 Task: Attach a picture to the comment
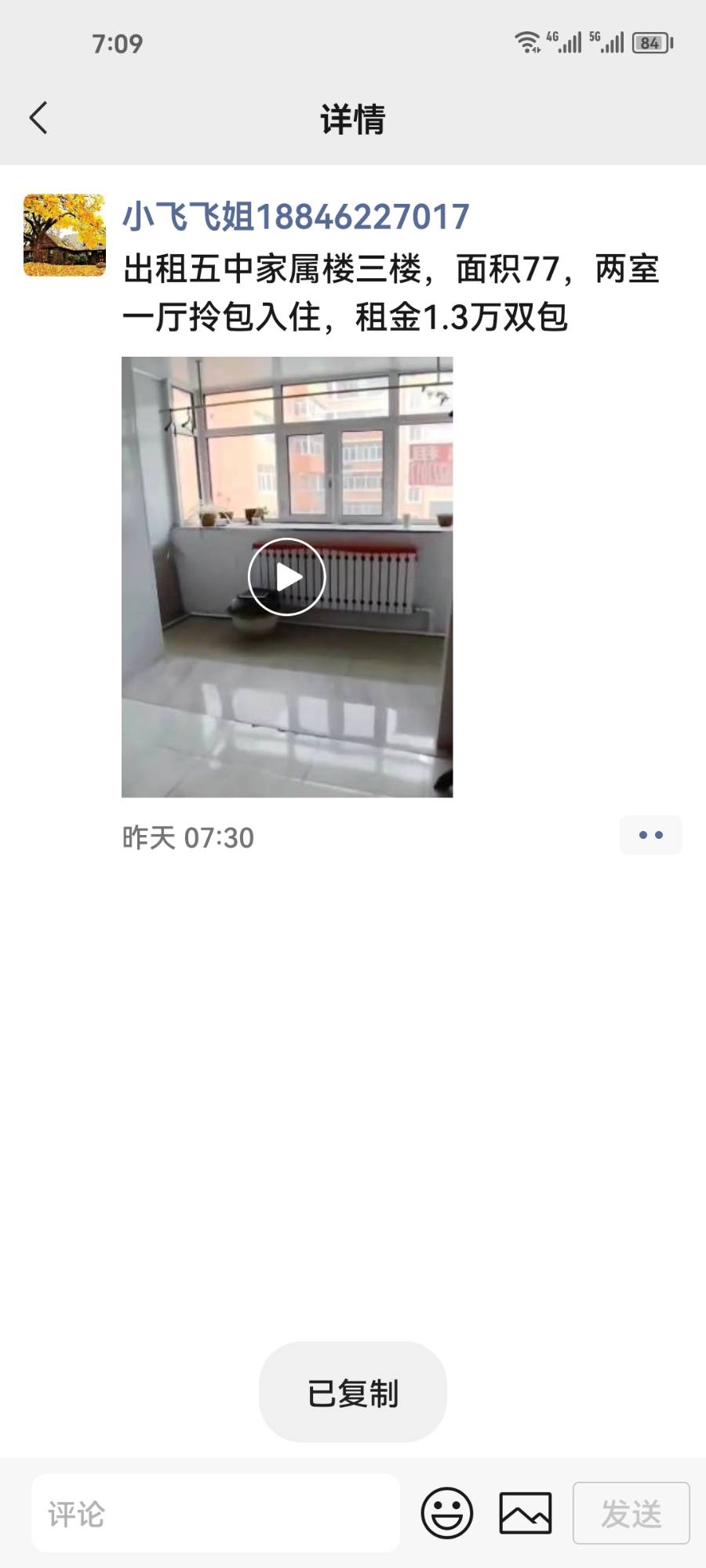point(526,1513)
